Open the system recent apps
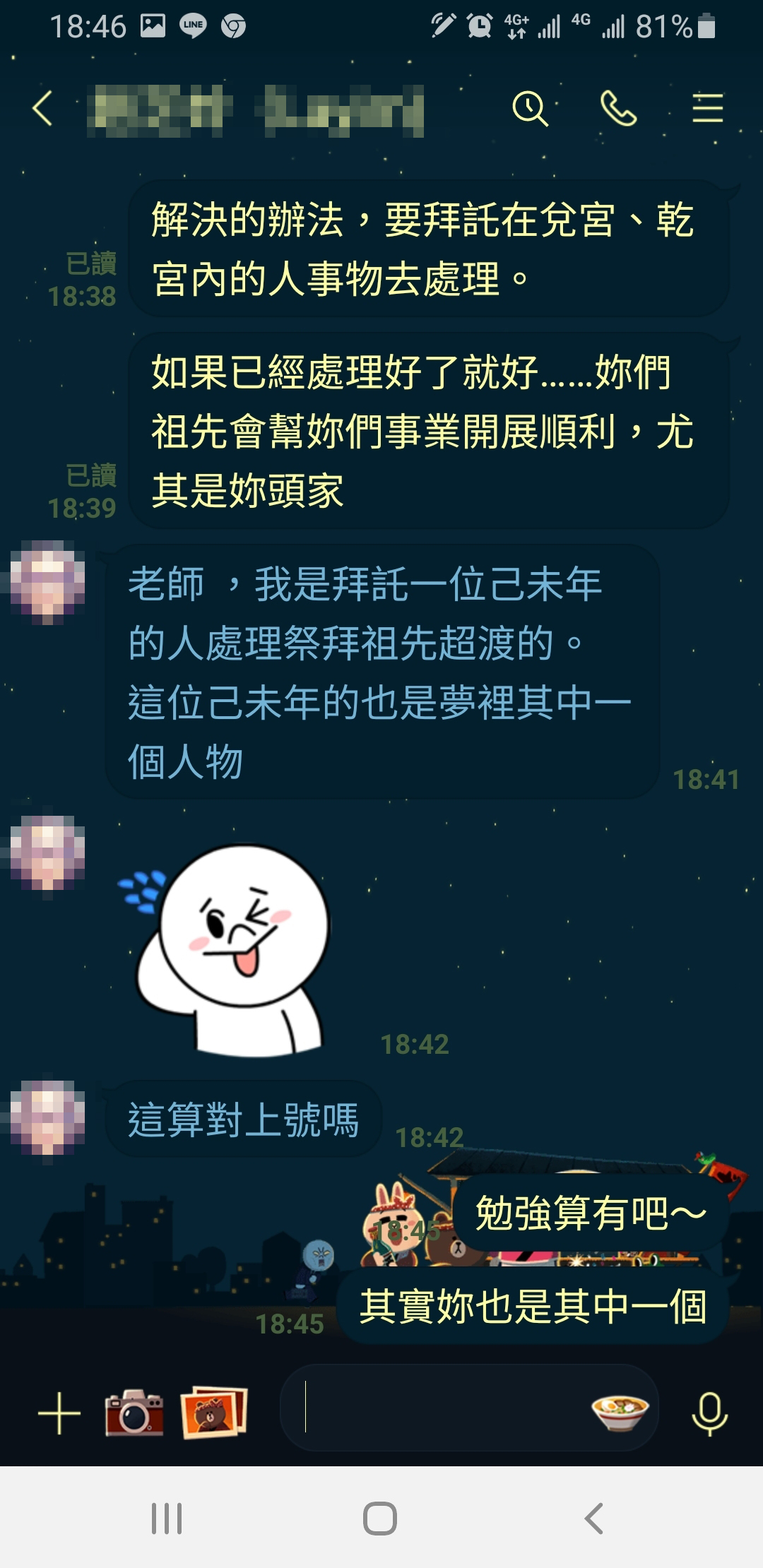Image resolution: width=763 pixels, height=1568 pixels. tap(167, 1519)
